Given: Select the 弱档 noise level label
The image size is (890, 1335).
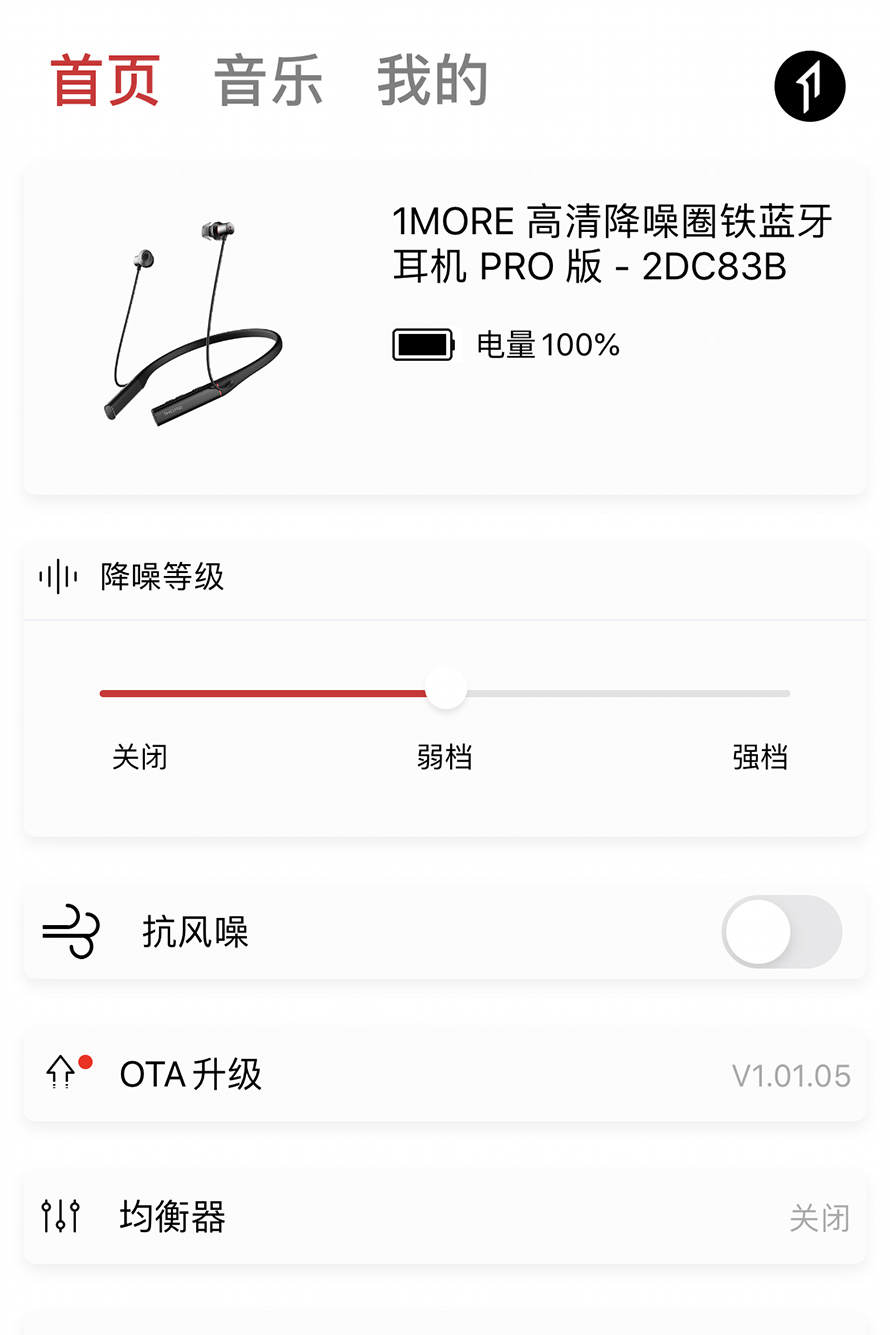Looking at the screenshot, I should point(445,758).
